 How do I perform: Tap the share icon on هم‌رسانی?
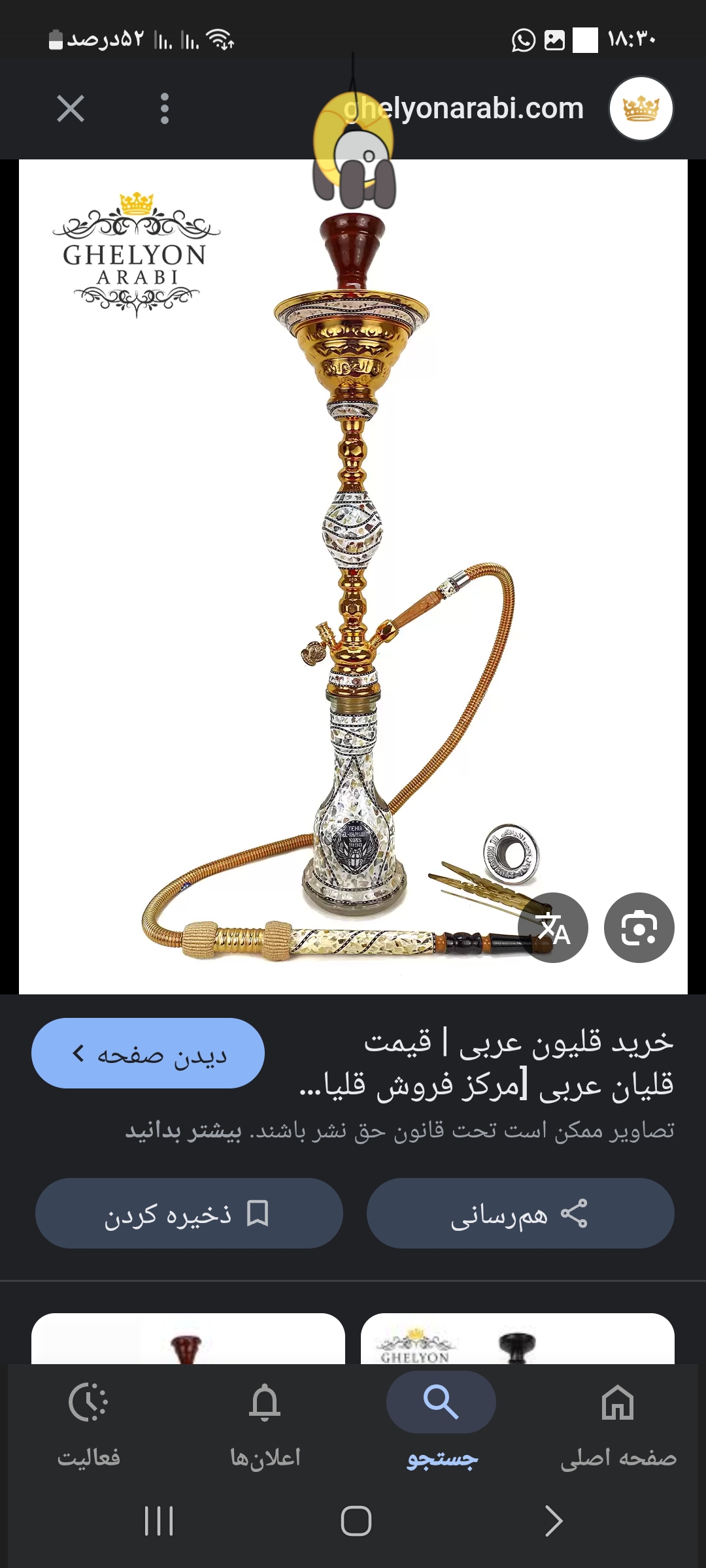coord(575,1213)
